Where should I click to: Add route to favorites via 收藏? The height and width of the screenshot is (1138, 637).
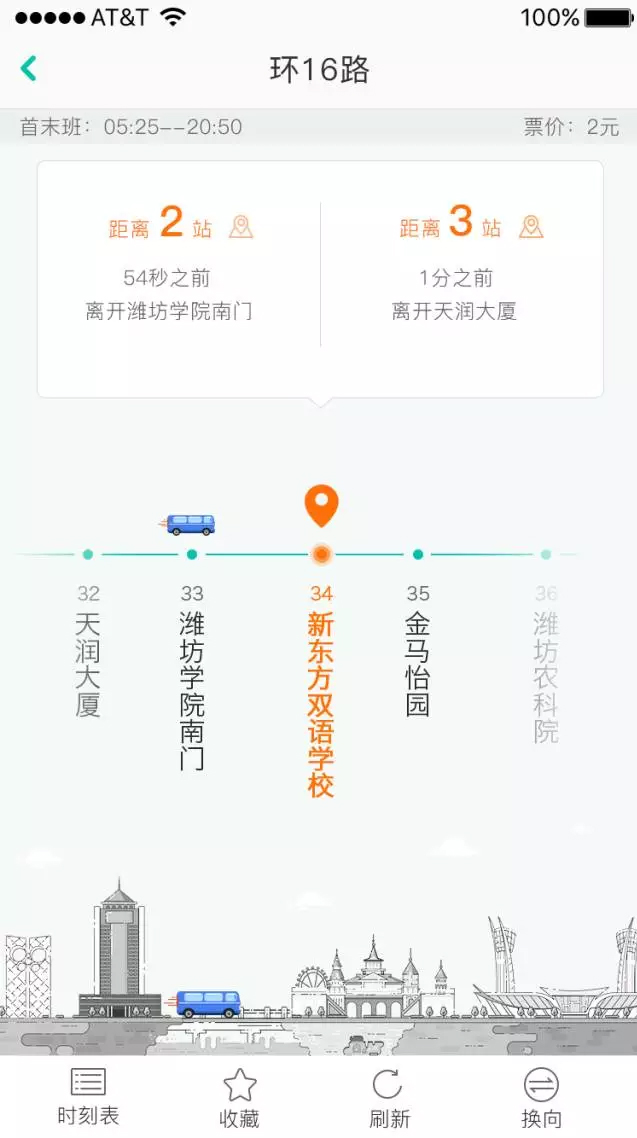[x=239, y=1097]
